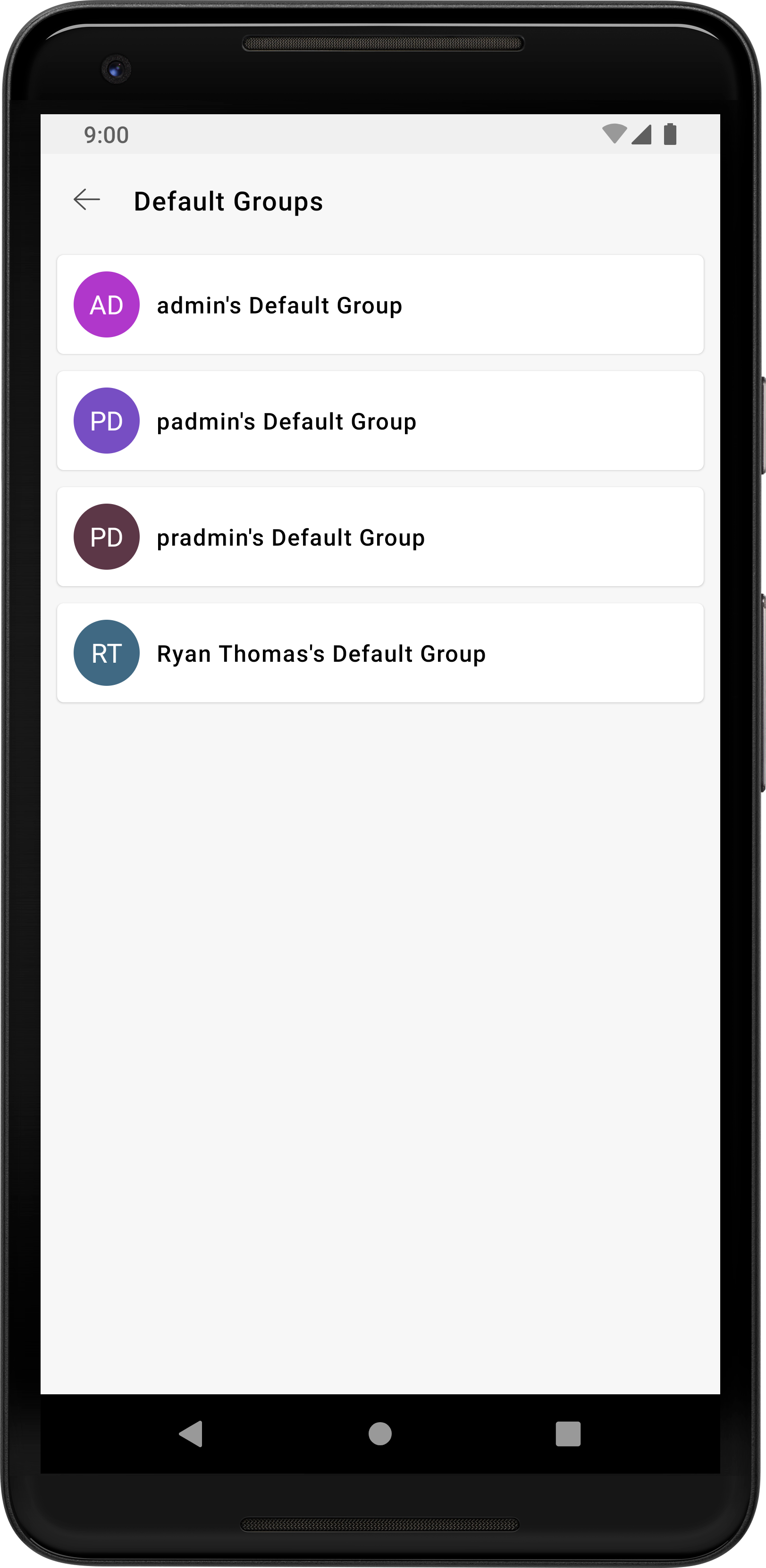
Task: Open pradmin's Default Group entry
Action: [x=379, y=536]
